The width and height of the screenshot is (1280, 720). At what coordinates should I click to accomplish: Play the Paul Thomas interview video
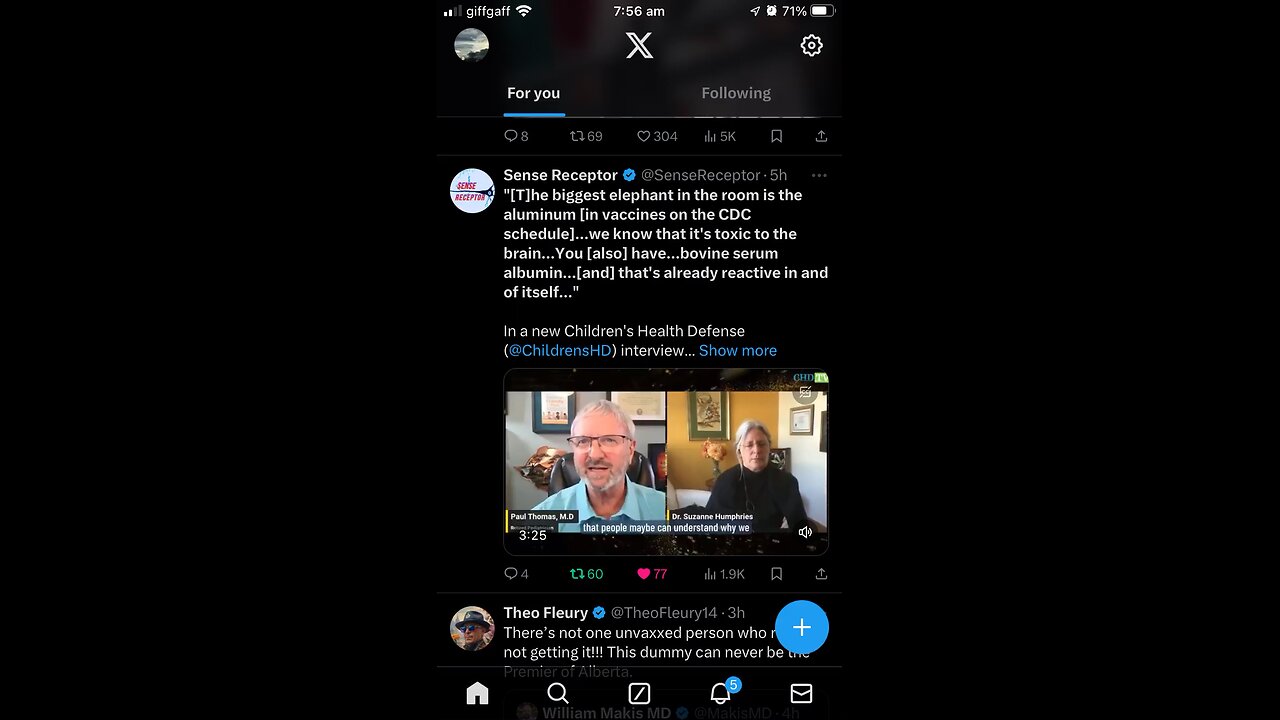[665, 460]
